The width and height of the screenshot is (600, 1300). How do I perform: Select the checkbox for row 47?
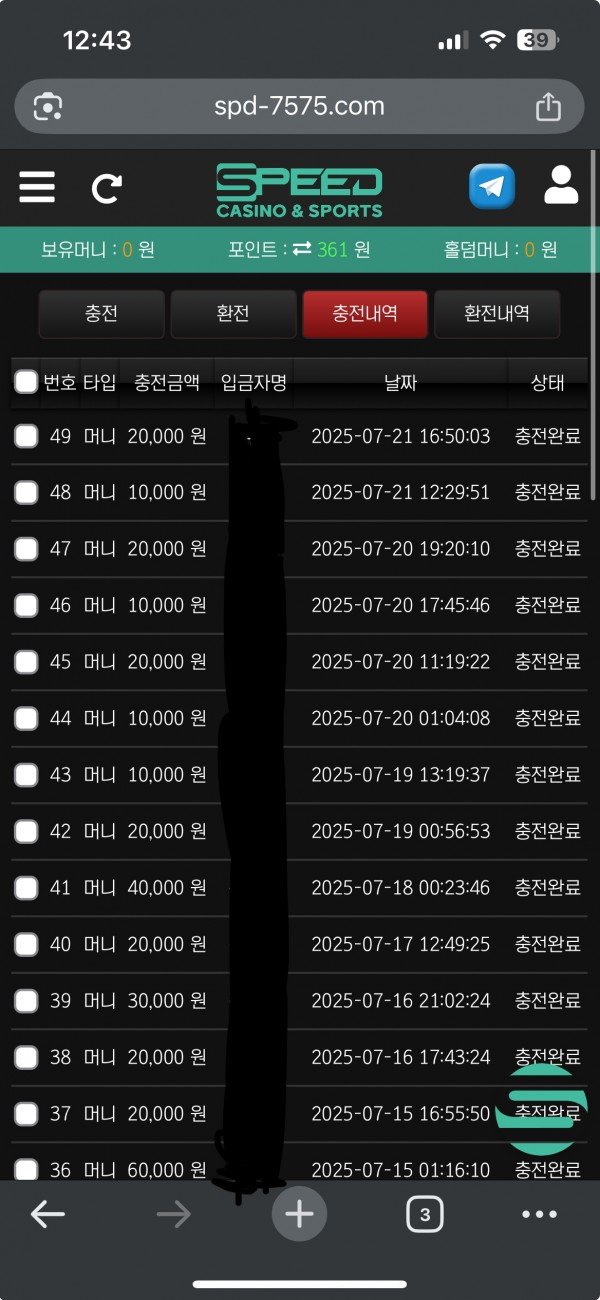(x=26, y=548)
